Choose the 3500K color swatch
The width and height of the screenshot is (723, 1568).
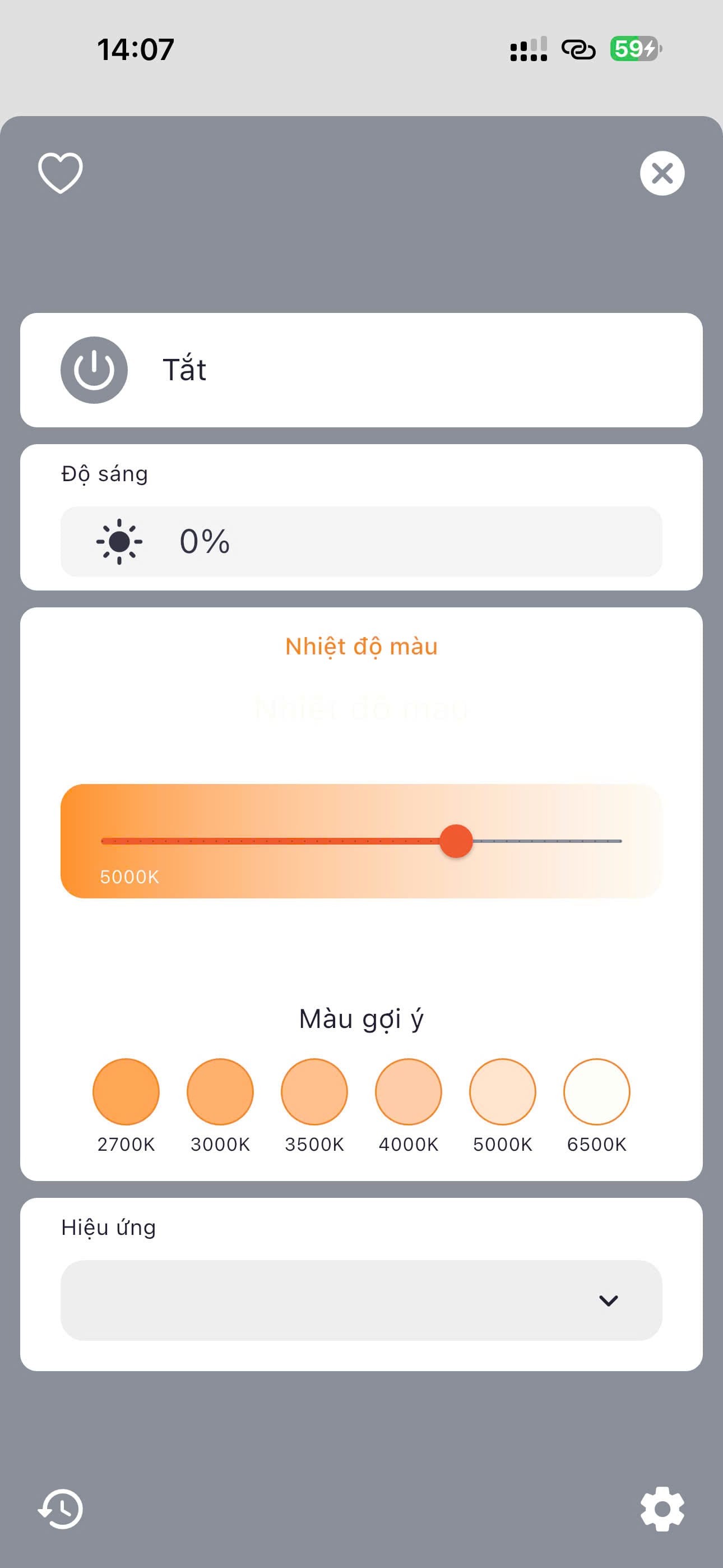(314, 1091)
